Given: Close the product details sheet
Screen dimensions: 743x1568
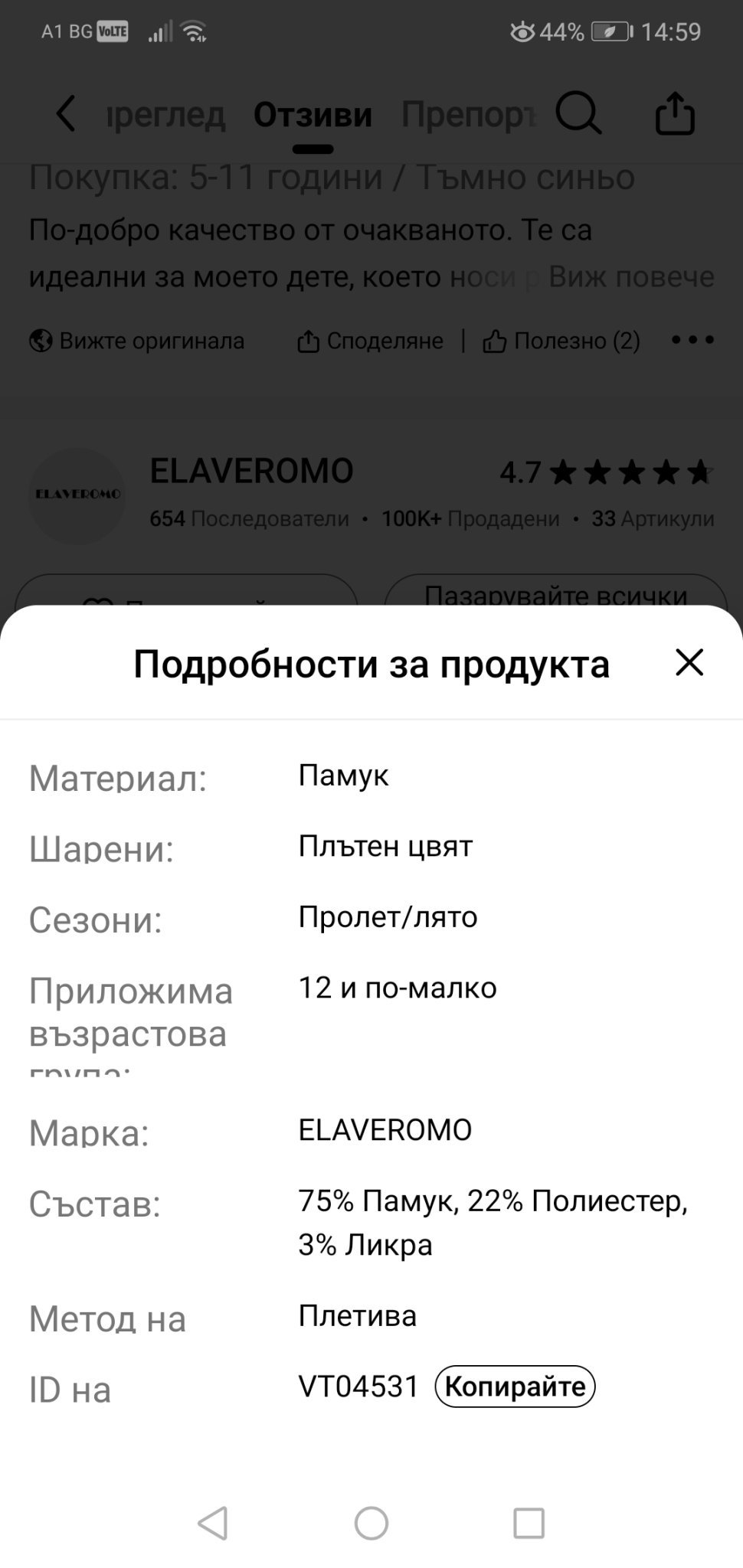Looking at the screenshot, I should click(x=689, y=662).
